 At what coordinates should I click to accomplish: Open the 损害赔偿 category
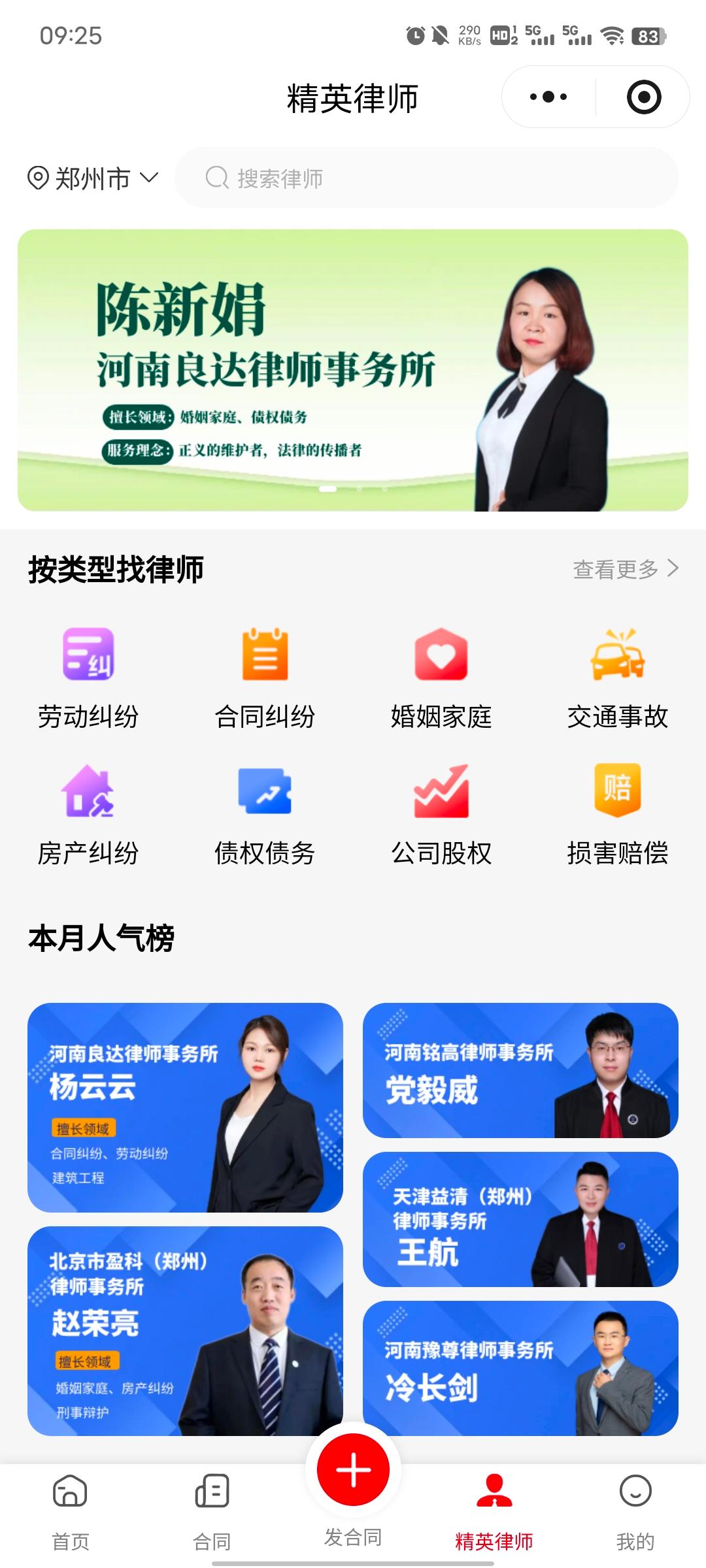[x=618, y=815]
